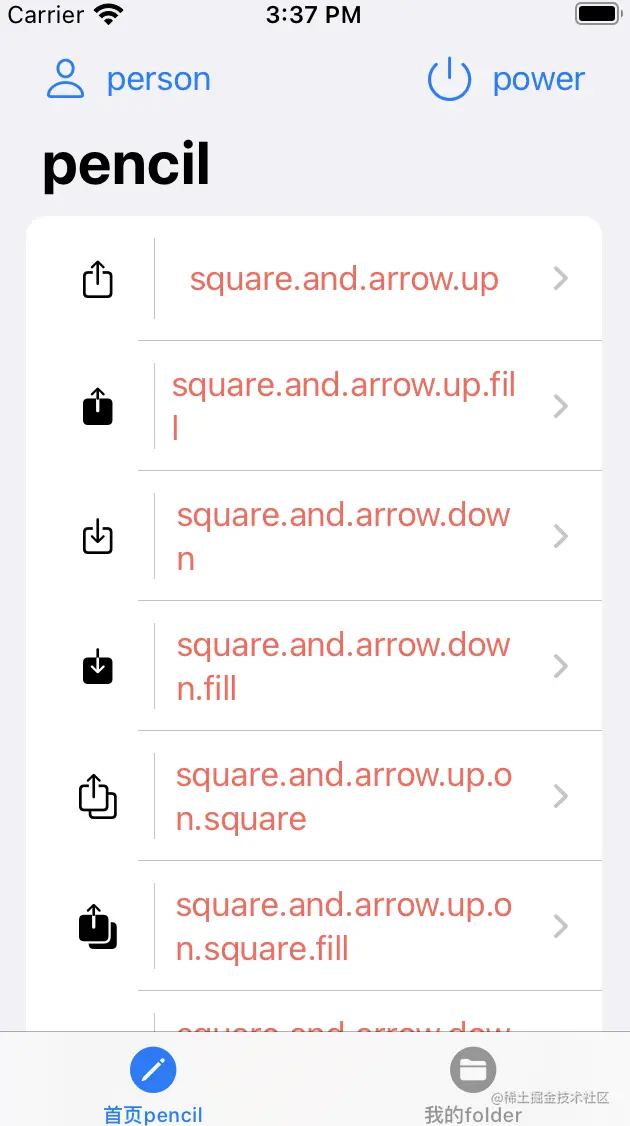The image size is (630, 1126).
Task: Switch to the 我的folder tab
Action: pyautogui.click(x=473, y=1086)
